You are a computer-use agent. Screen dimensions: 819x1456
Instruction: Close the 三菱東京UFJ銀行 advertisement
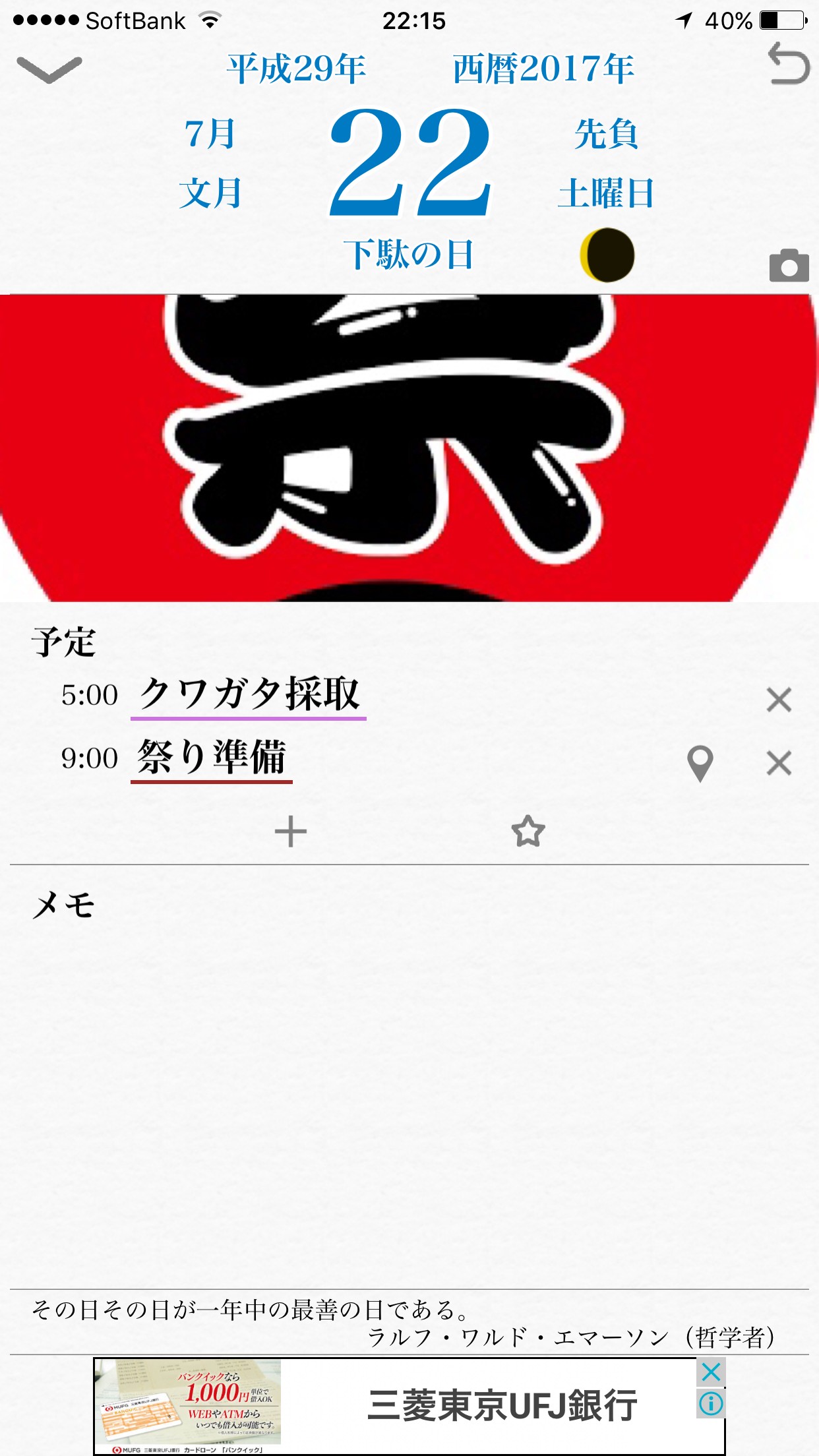tap(711, 1373)
